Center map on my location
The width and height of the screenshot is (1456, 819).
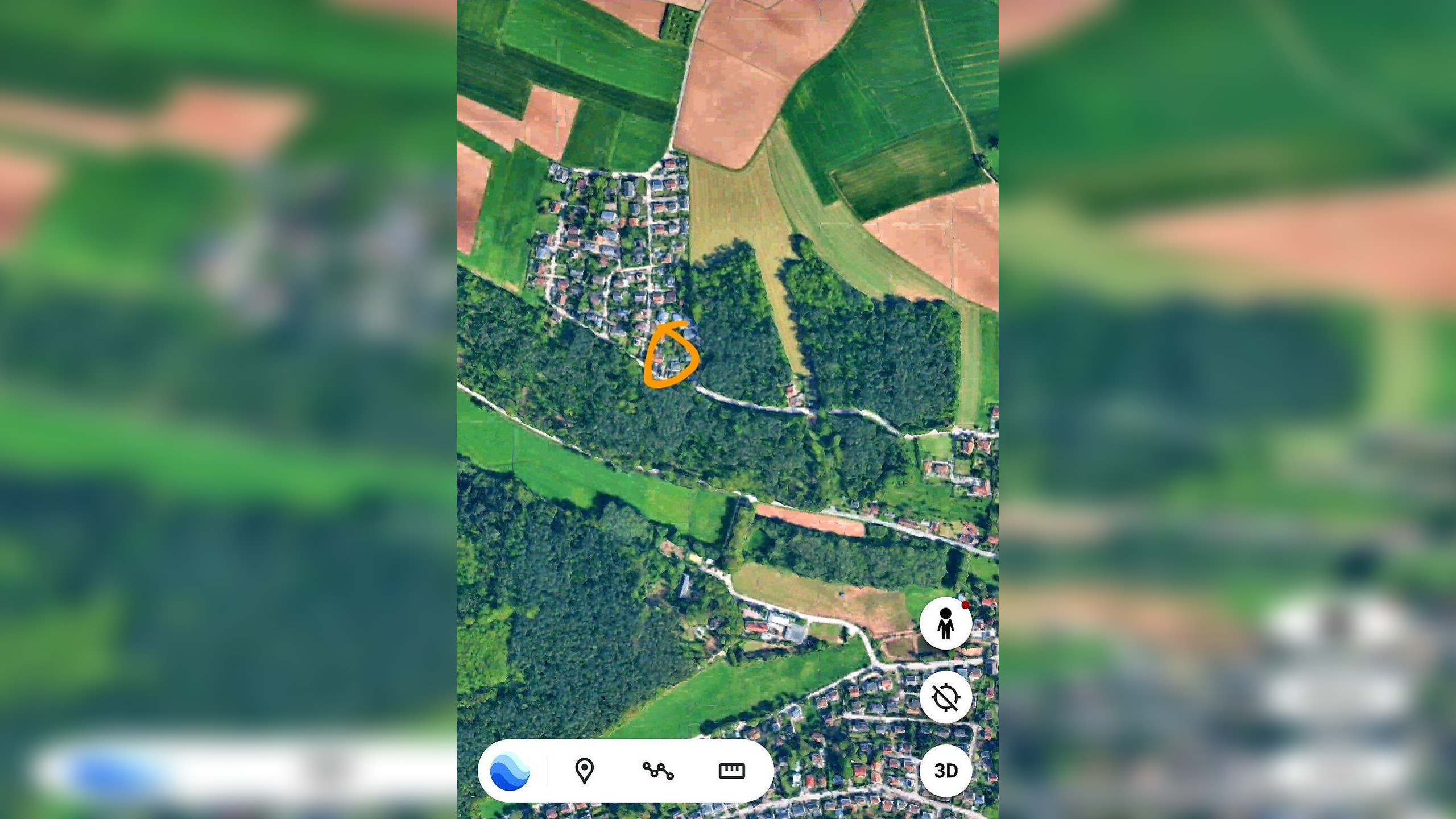pyautogui.click(x=945, y=697)
